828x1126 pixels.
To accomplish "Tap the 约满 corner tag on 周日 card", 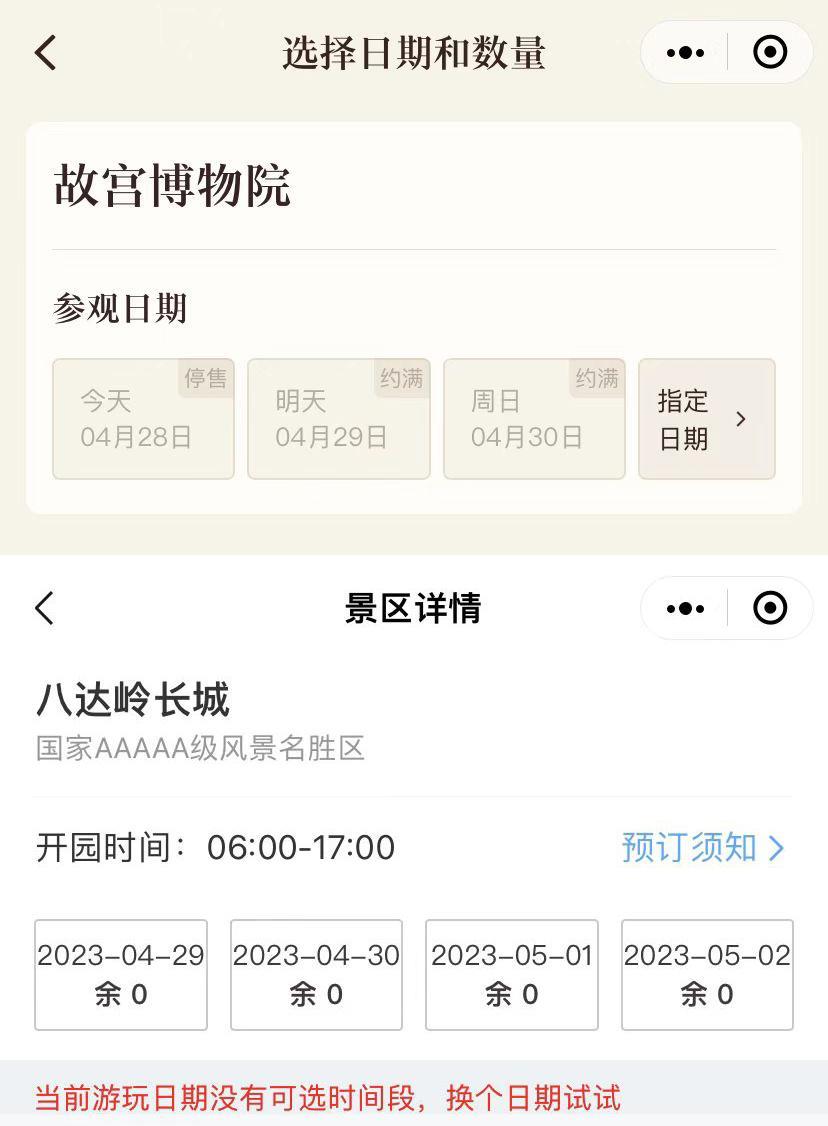I will [x=596, y=380].
